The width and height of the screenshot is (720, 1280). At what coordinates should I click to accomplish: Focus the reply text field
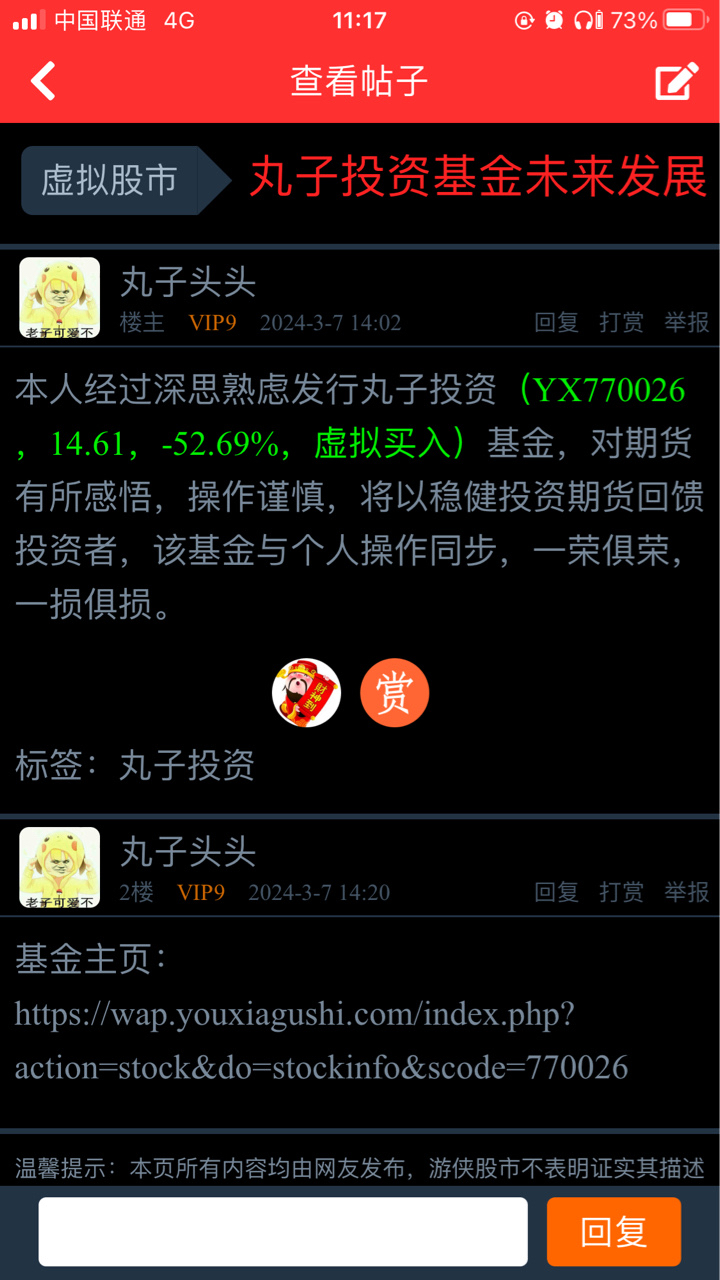[283, 1232]
